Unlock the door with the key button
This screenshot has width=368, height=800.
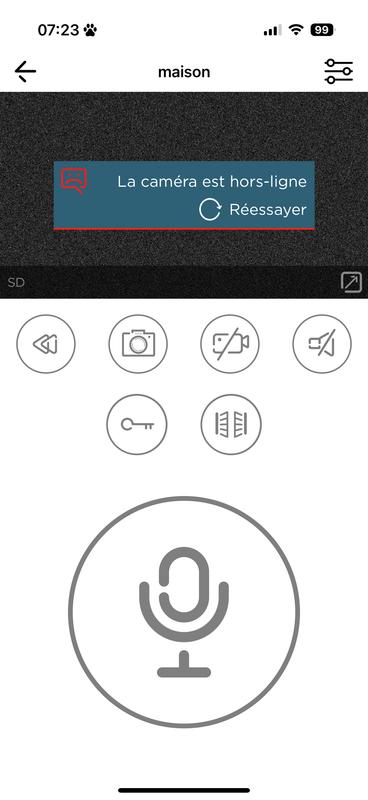point(137,424)
